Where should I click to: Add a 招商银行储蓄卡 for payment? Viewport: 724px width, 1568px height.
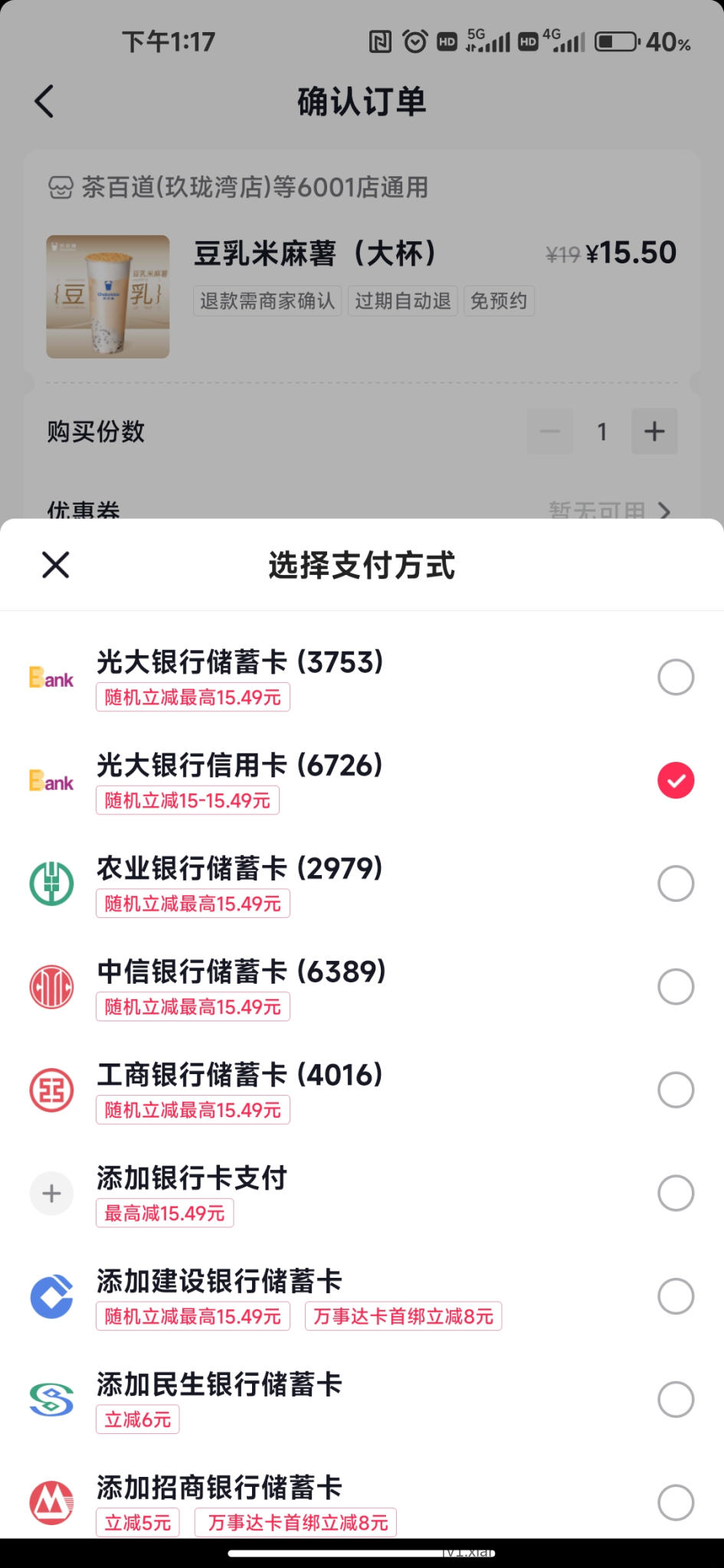click(x=675, y=1502)
